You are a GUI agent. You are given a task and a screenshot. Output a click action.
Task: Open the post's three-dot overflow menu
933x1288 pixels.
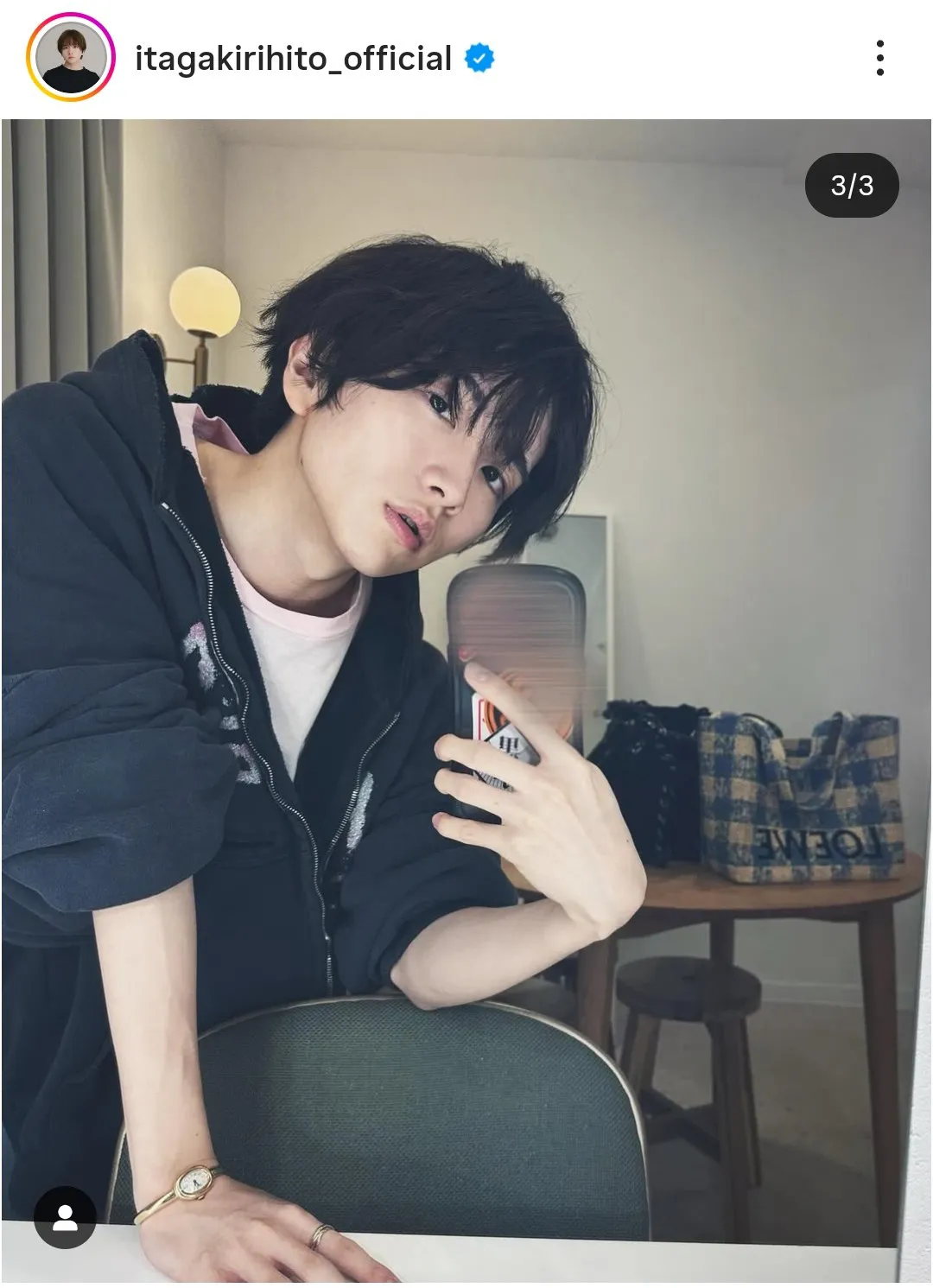[x=879, y=58]
